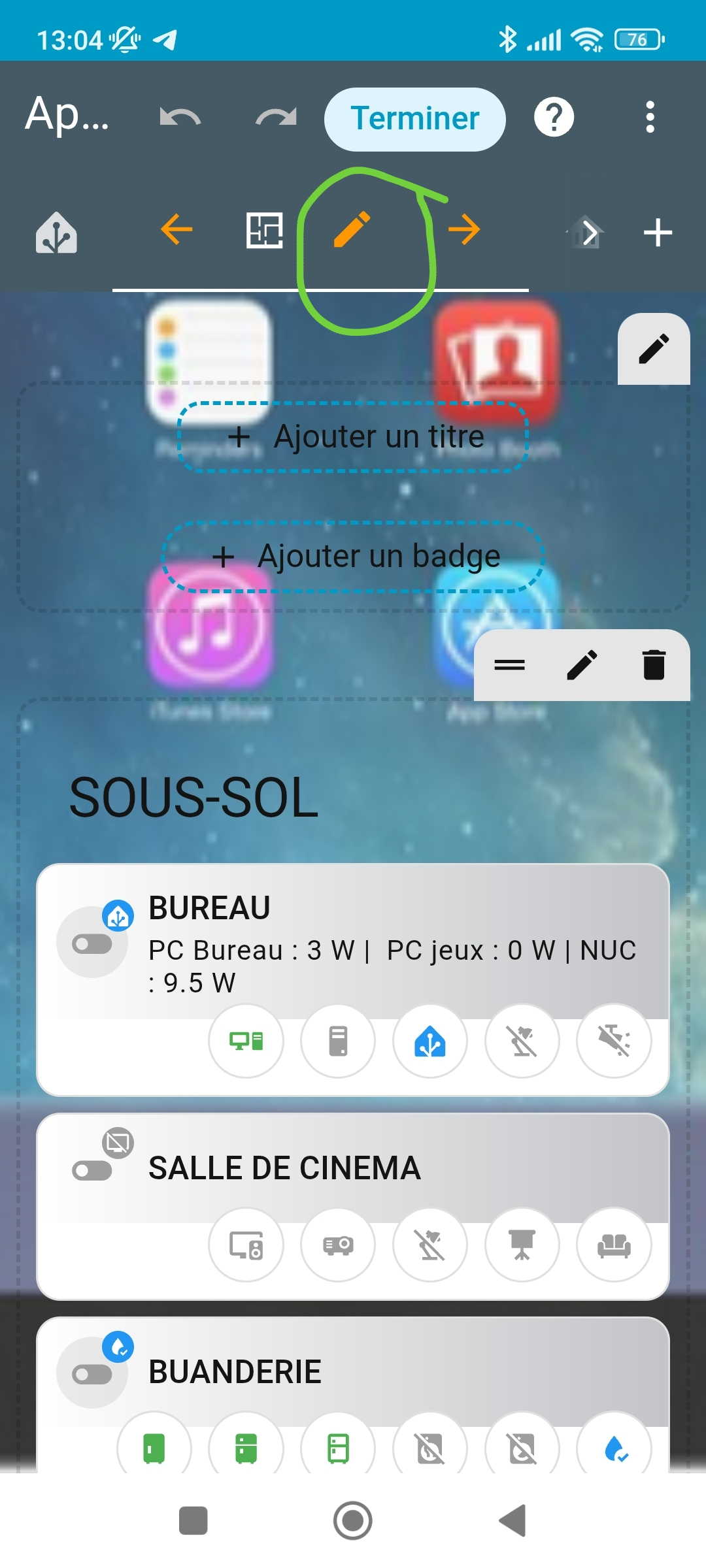Tap Ajouter un badge
Image resolution: width=706 pixels, height=1568 pixels.
click(x=354, y=557)
